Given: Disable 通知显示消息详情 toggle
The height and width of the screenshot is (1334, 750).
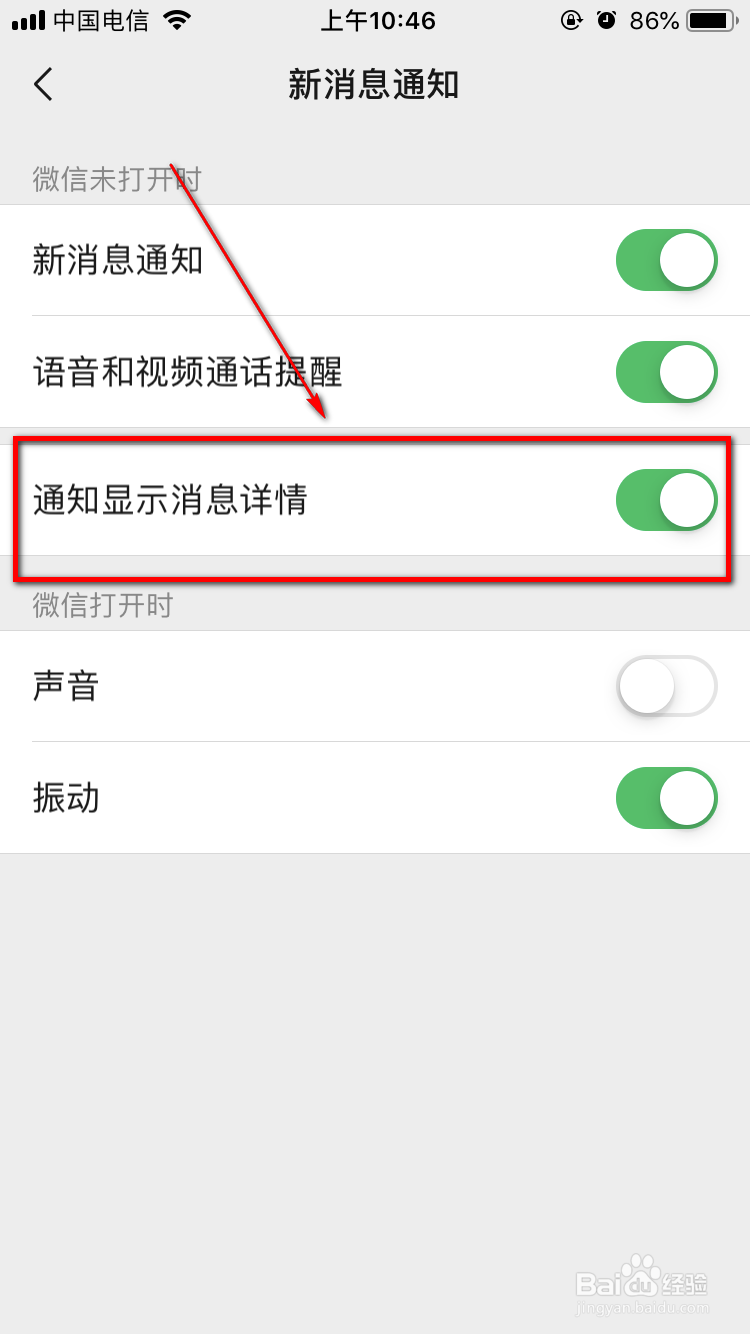Looking at the screenshot, I should (x=666, y=499).
